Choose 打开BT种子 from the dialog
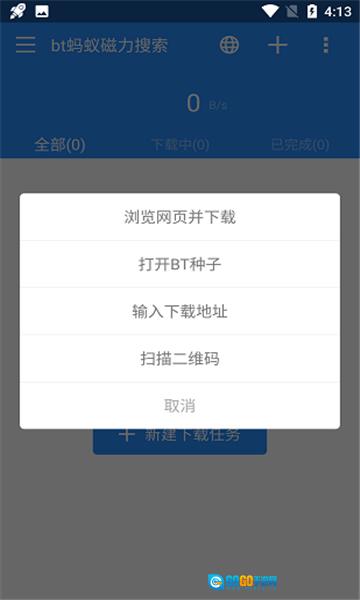The image size is (360, 600). pyautogui.click(x=180, y=264)
